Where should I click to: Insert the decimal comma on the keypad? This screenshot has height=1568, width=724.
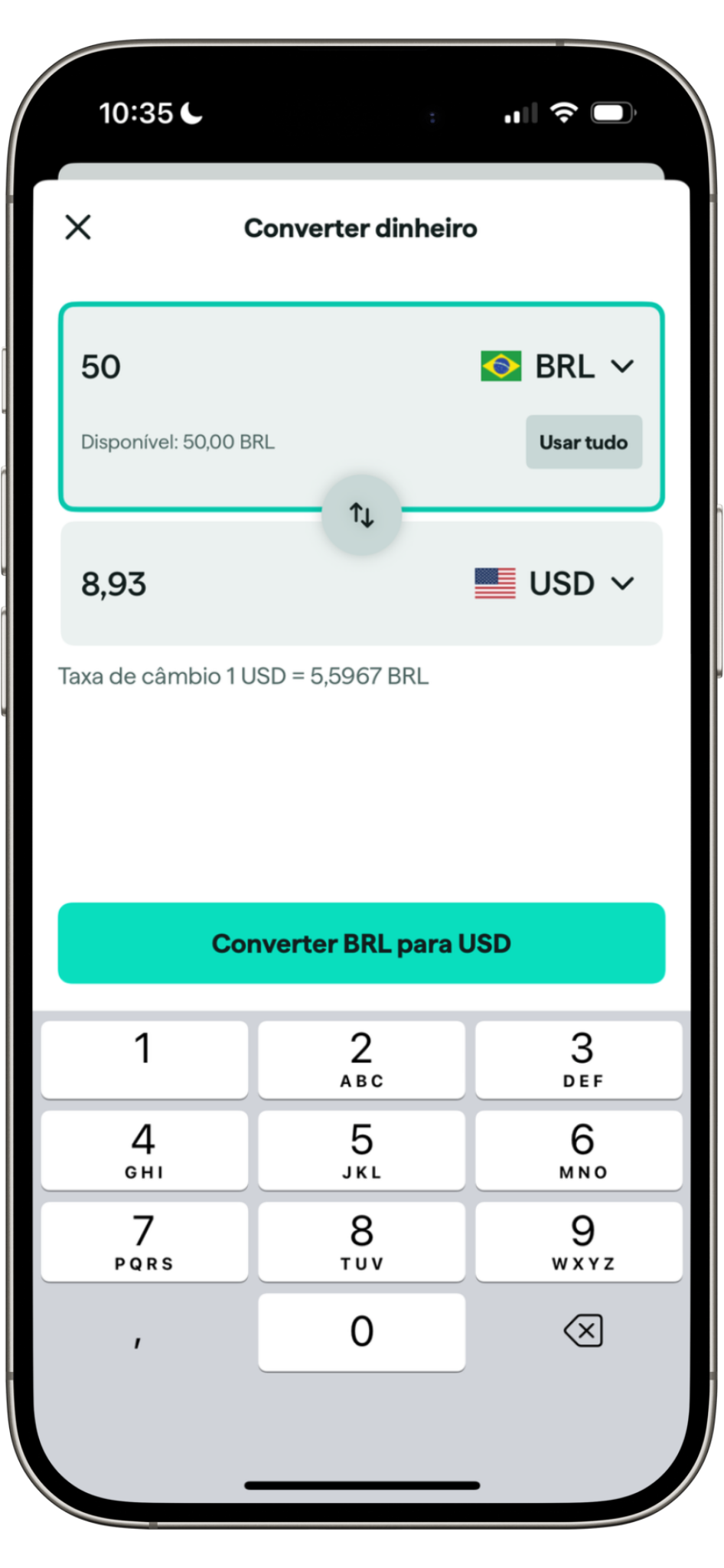click(139, 1338)
